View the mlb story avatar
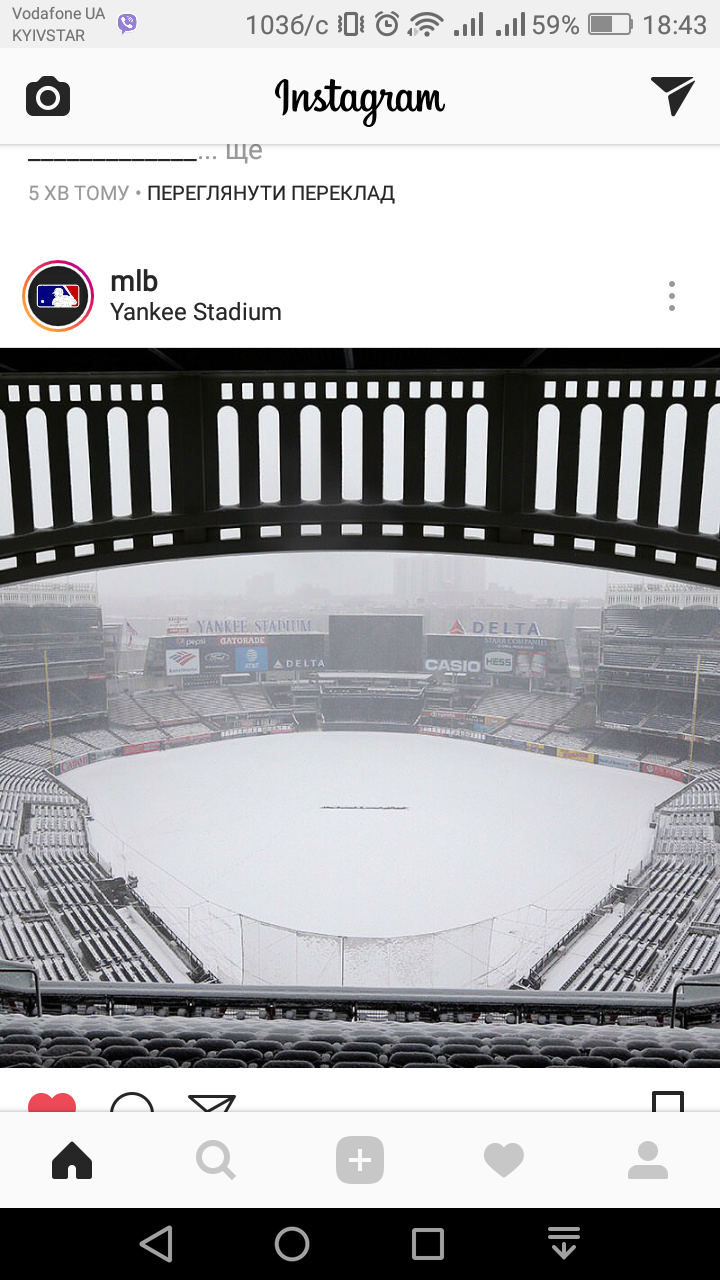Viewport: 720px width, 1280px height. [58, 296]
